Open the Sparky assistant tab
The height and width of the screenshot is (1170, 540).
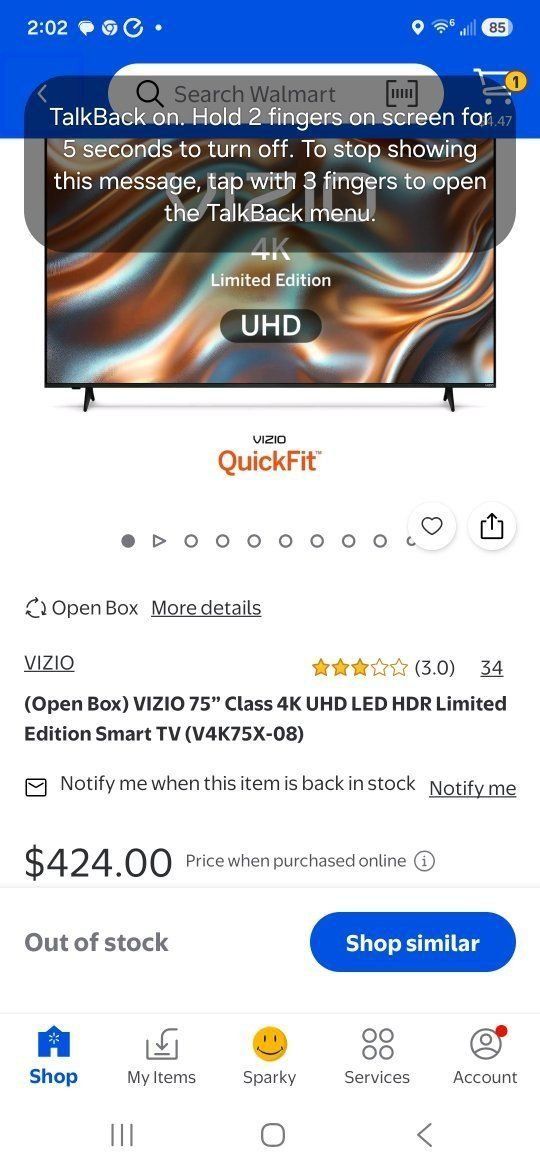pyautogui.click(x=269, y=1056)
